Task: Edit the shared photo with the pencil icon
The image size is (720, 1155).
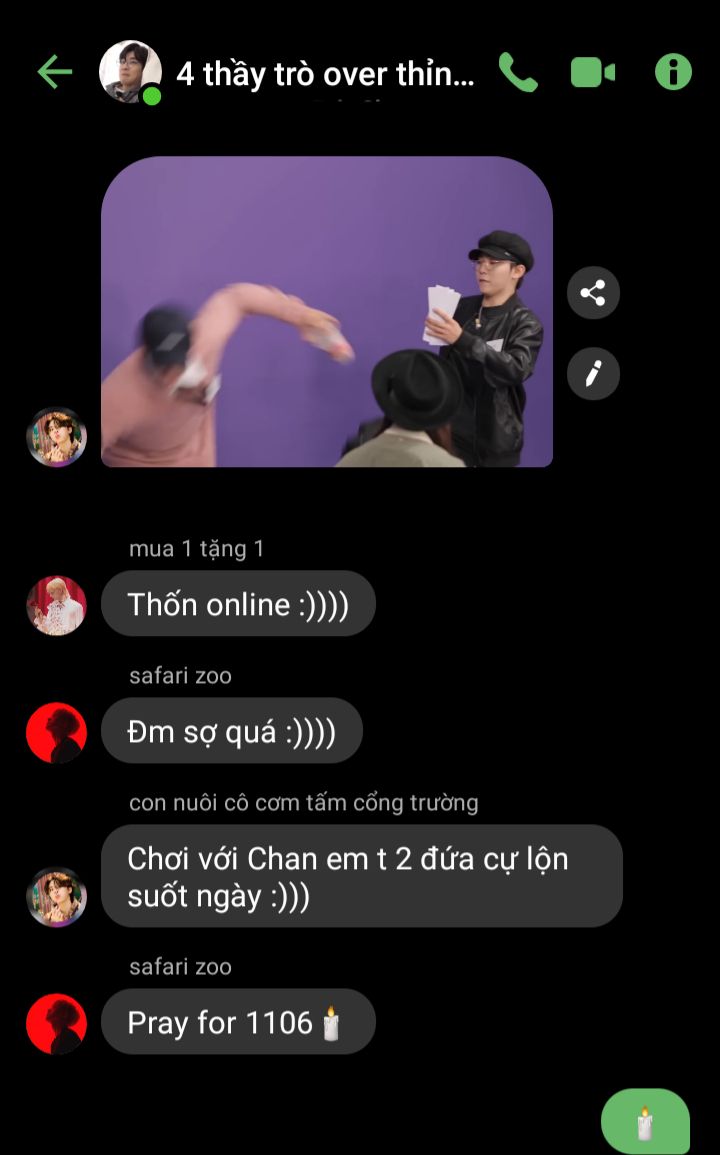Action: [593, 374]
